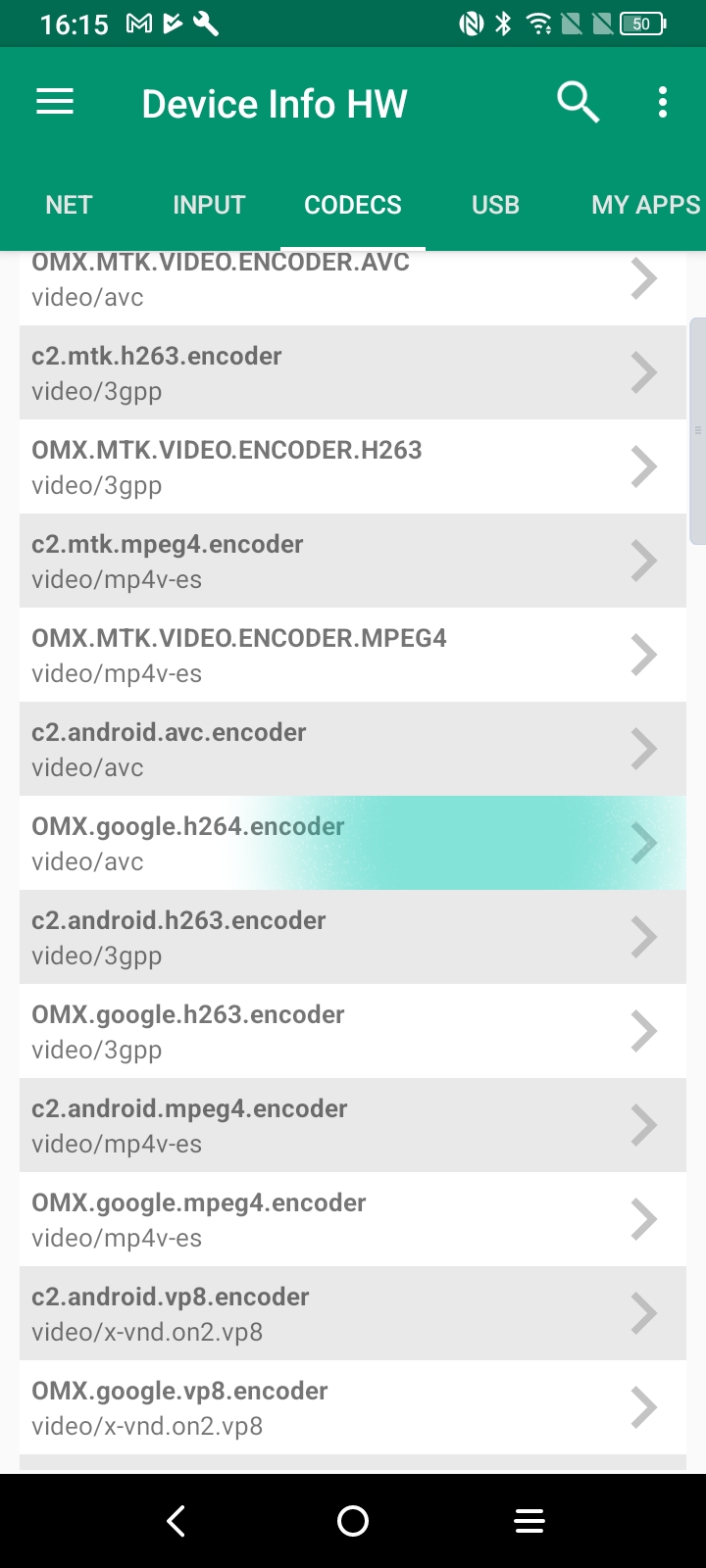Viewport: 706px width, 1568px height.
Task: View OMX.google.mpeg4.encoder details
Action: [x=353, y=1219]
